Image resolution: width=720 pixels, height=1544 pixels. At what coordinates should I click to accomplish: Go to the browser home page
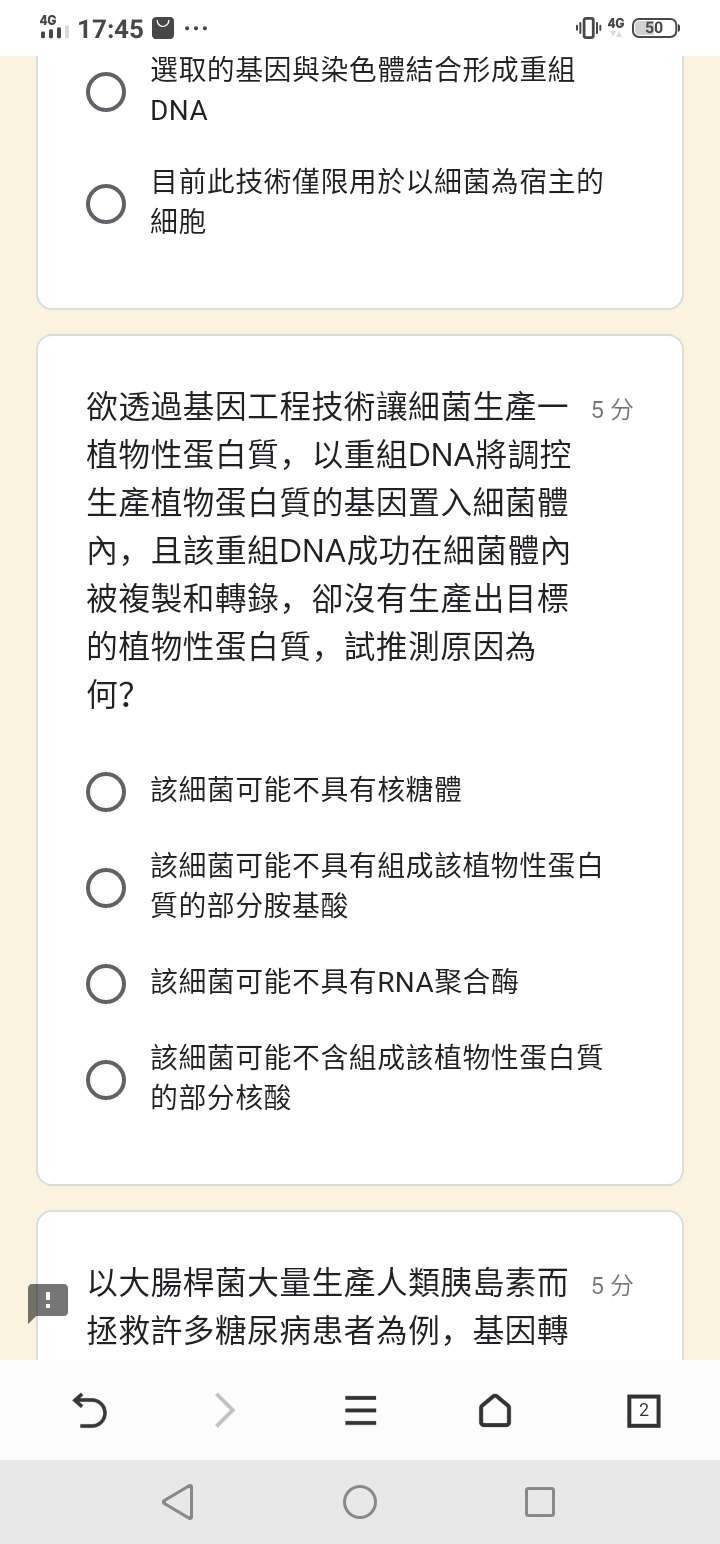coord(495,1410)
